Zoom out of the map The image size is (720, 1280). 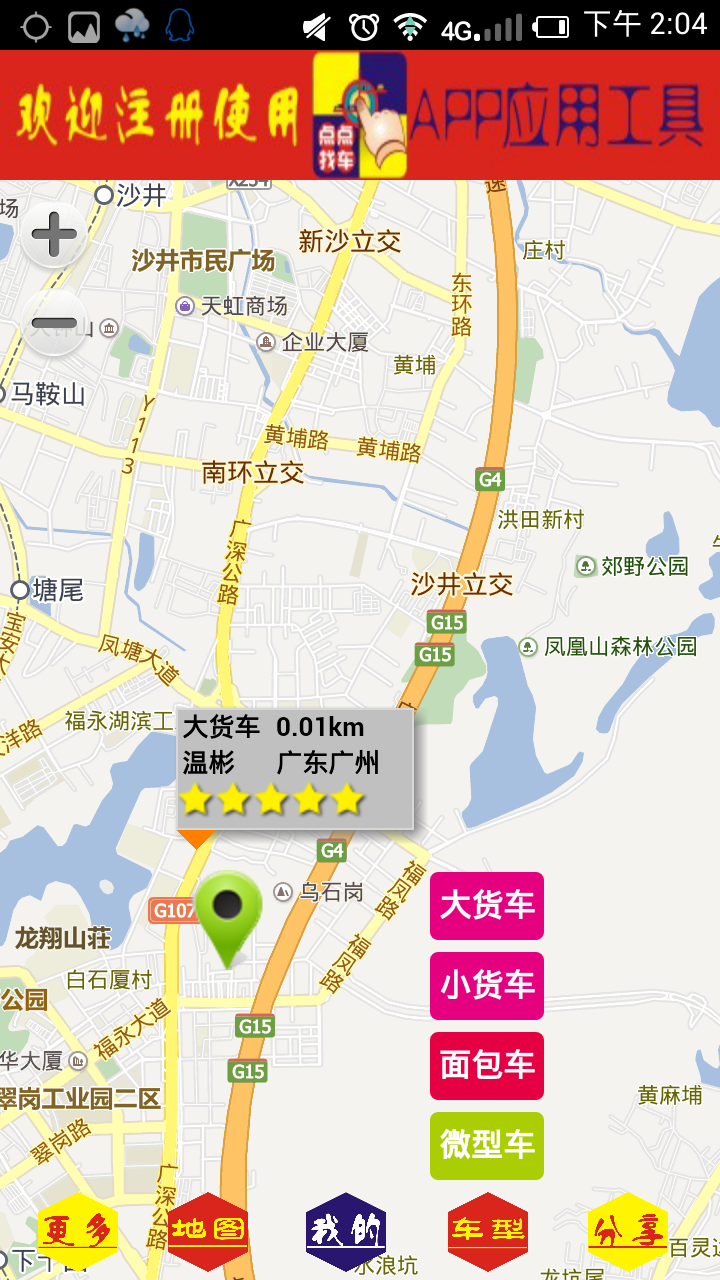tap(54, 323)
